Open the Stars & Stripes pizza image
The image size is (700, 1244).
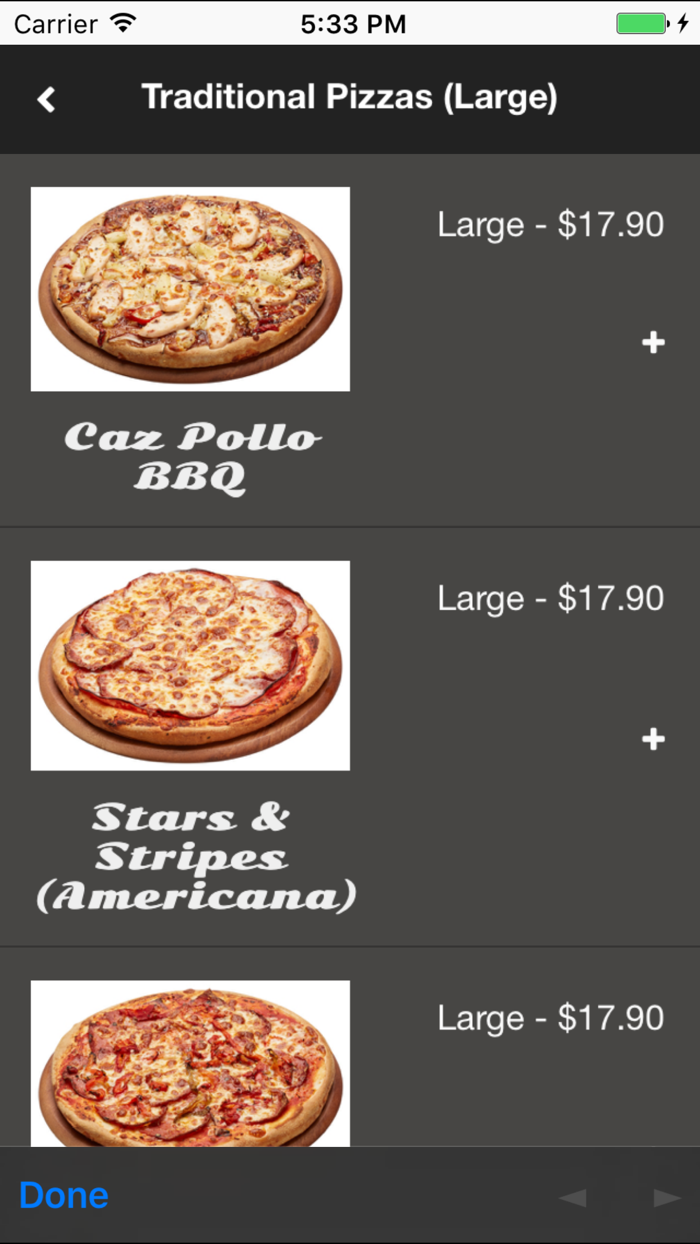point(190,665)
